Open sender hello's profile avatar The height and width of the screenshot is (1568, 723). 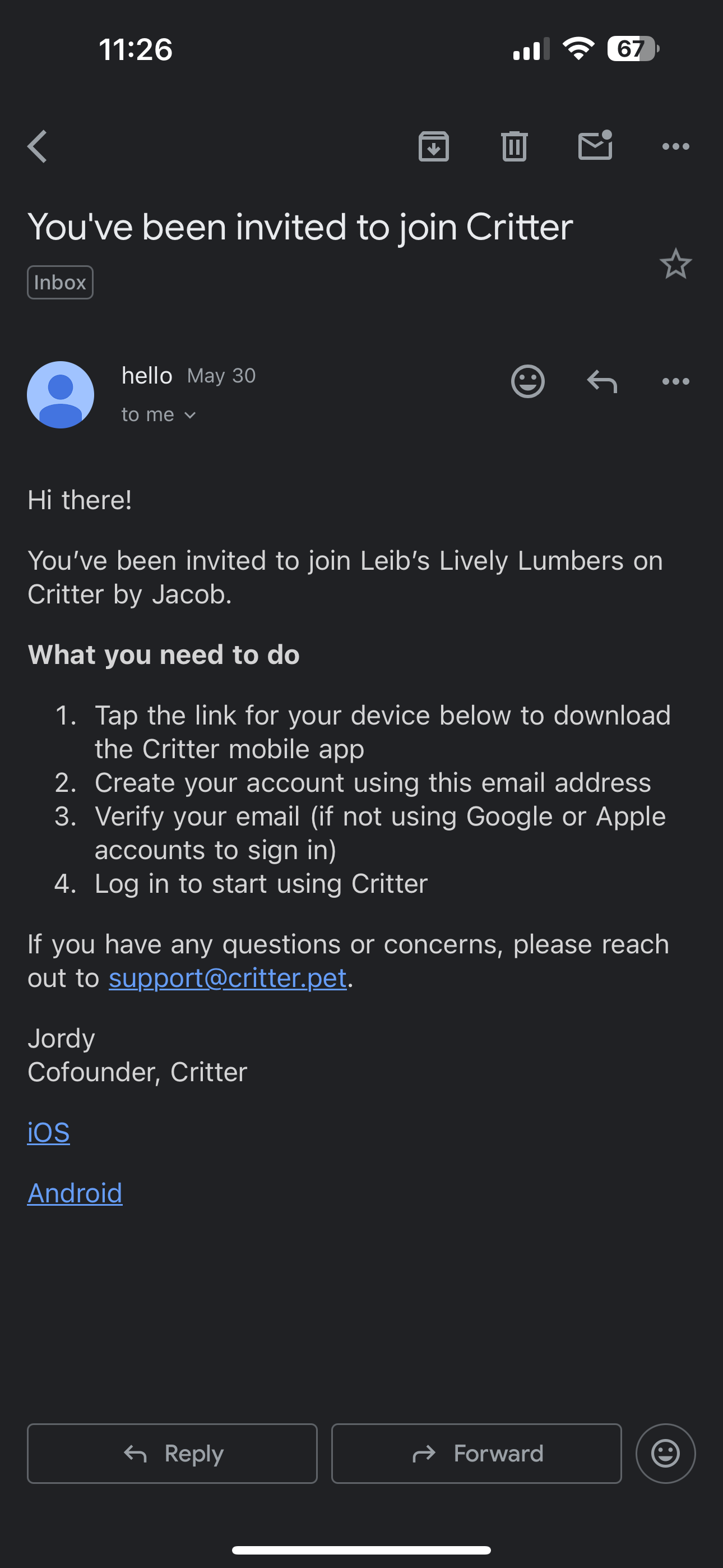coord(61,395)
